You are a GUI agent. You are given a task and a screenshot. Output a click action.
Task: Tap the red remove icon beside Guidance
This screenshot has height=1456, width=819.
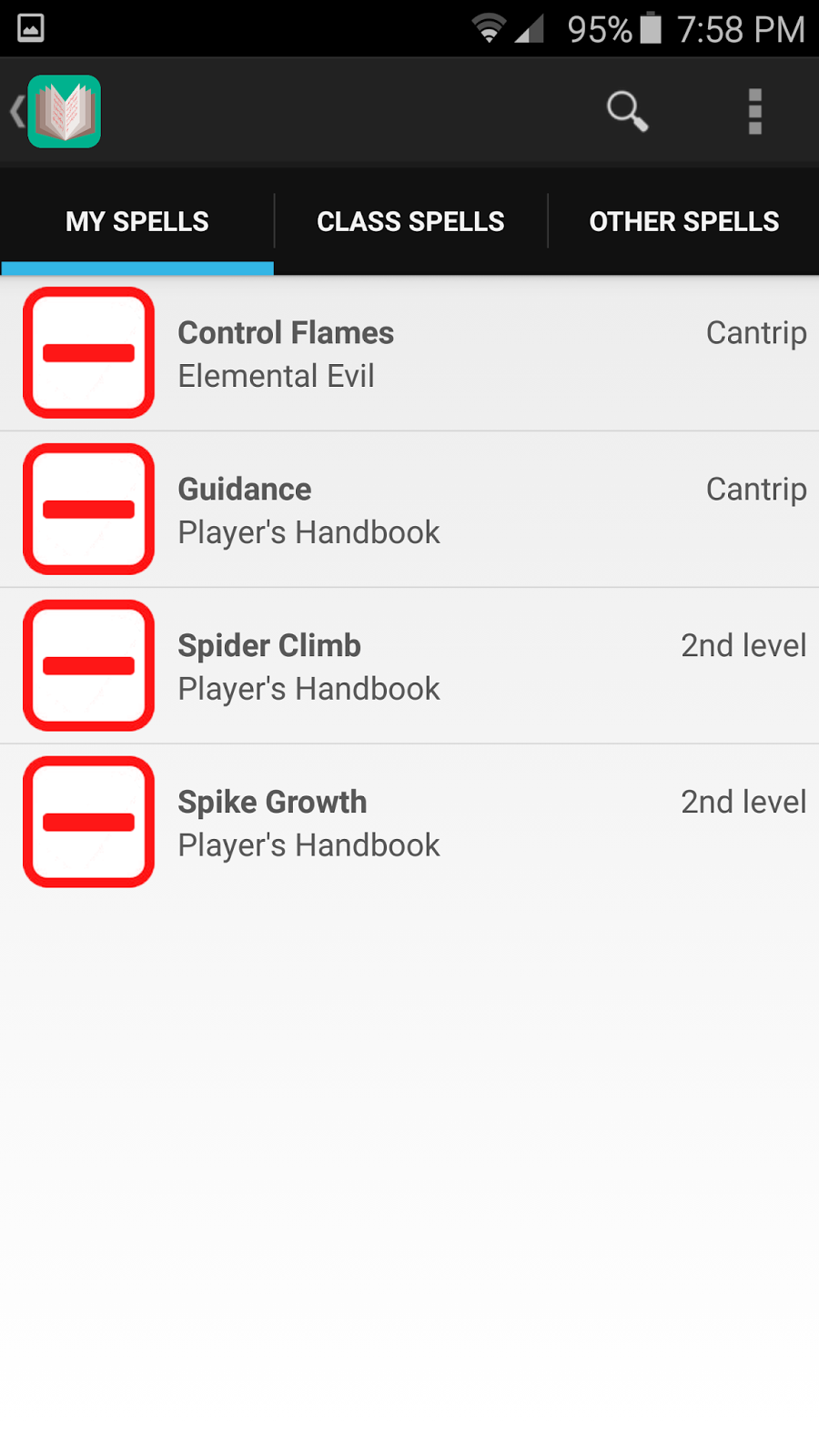click(x=88, y=510)
